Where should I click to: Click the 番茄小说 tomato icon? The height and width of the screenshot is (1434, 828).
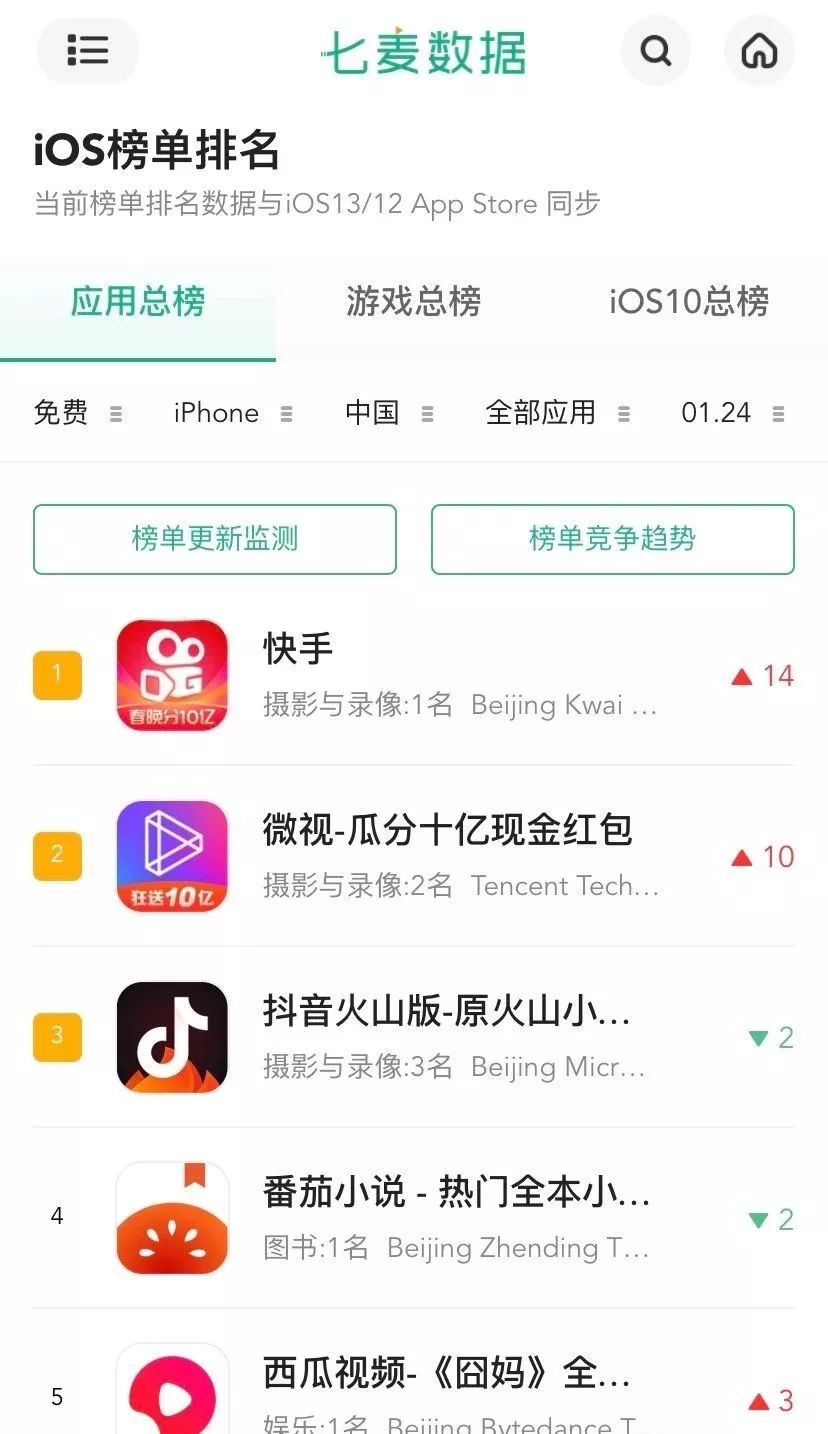click(172, 1217)
